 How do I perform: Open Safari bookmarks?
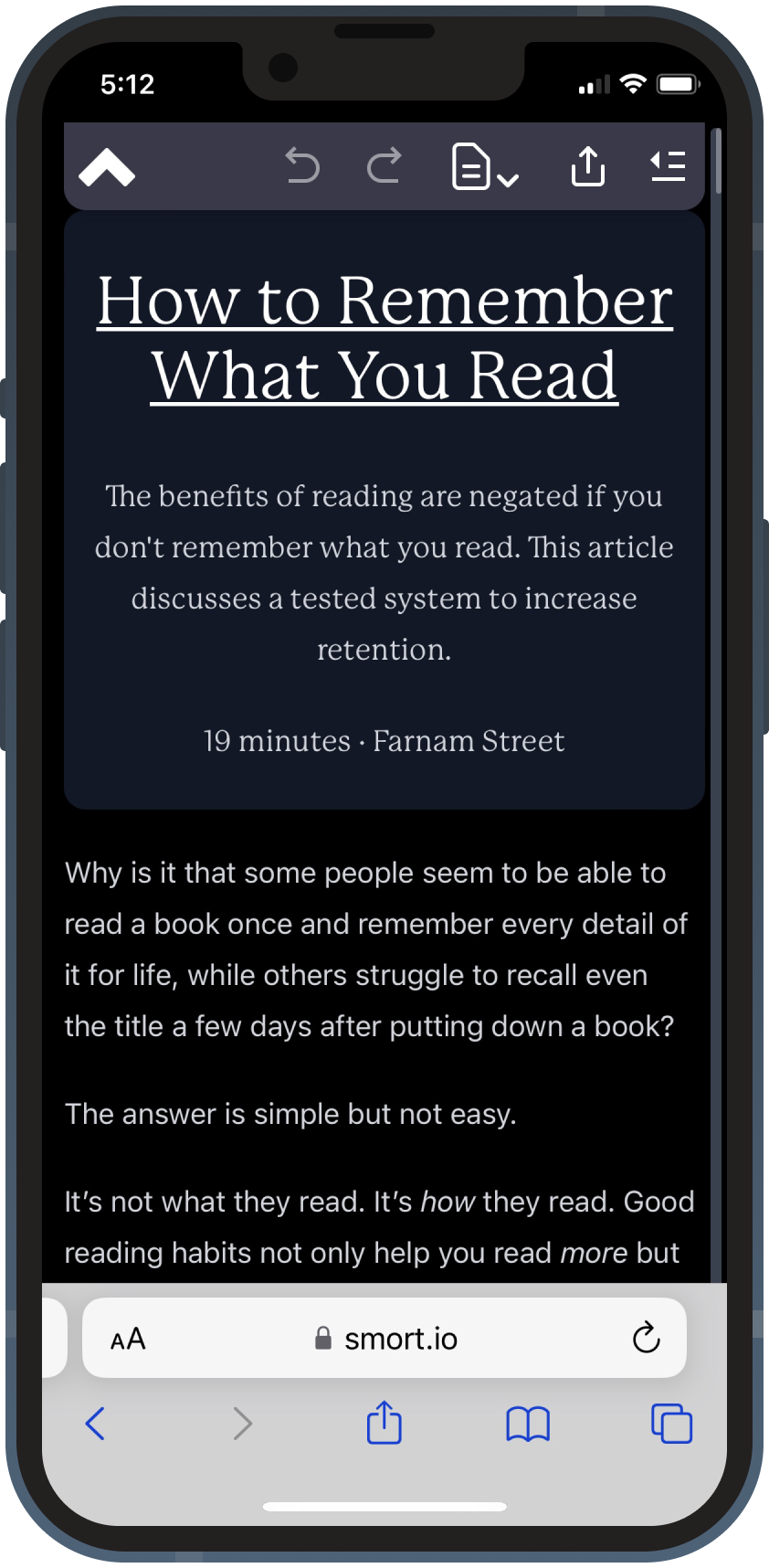pos(528,1423)
